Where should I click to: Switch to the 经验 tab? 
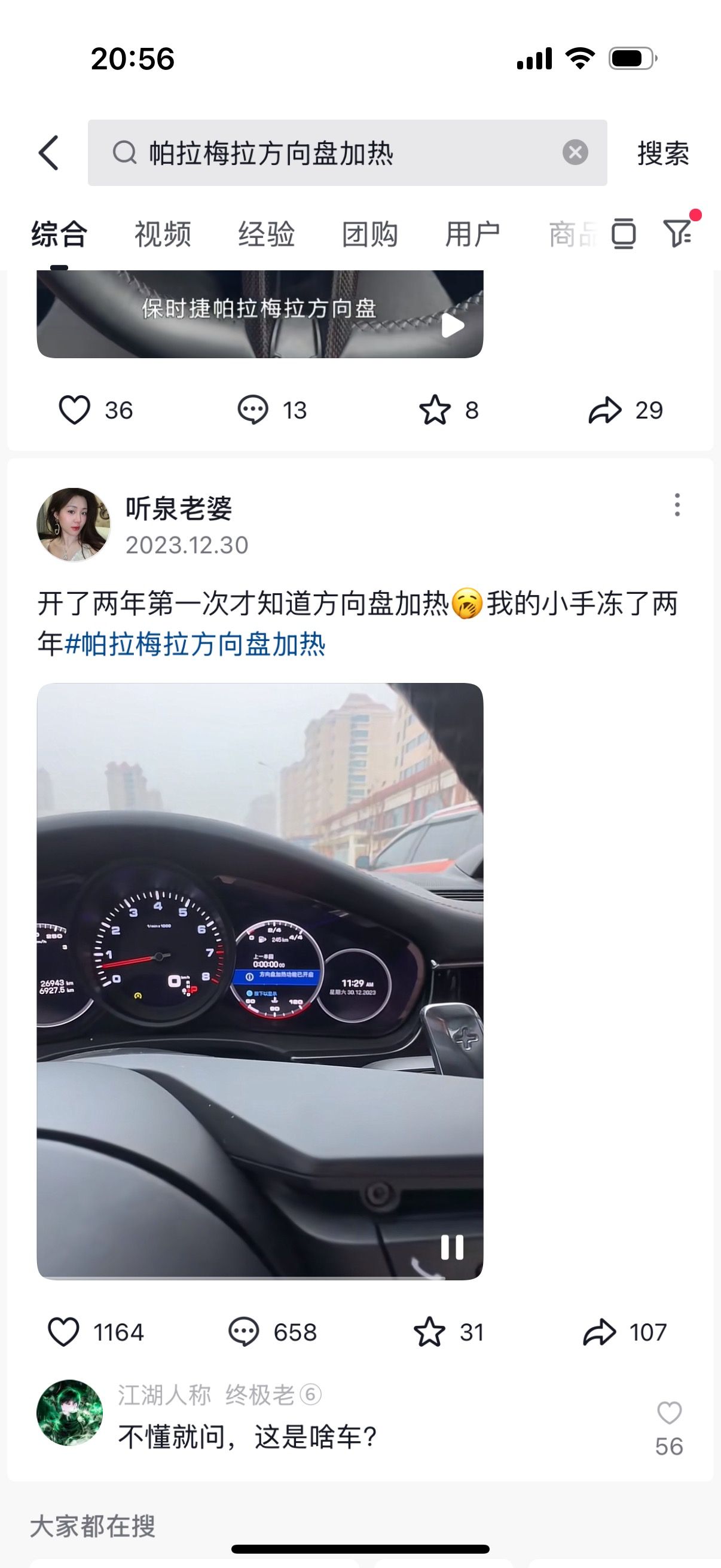[x=267, y=234]
